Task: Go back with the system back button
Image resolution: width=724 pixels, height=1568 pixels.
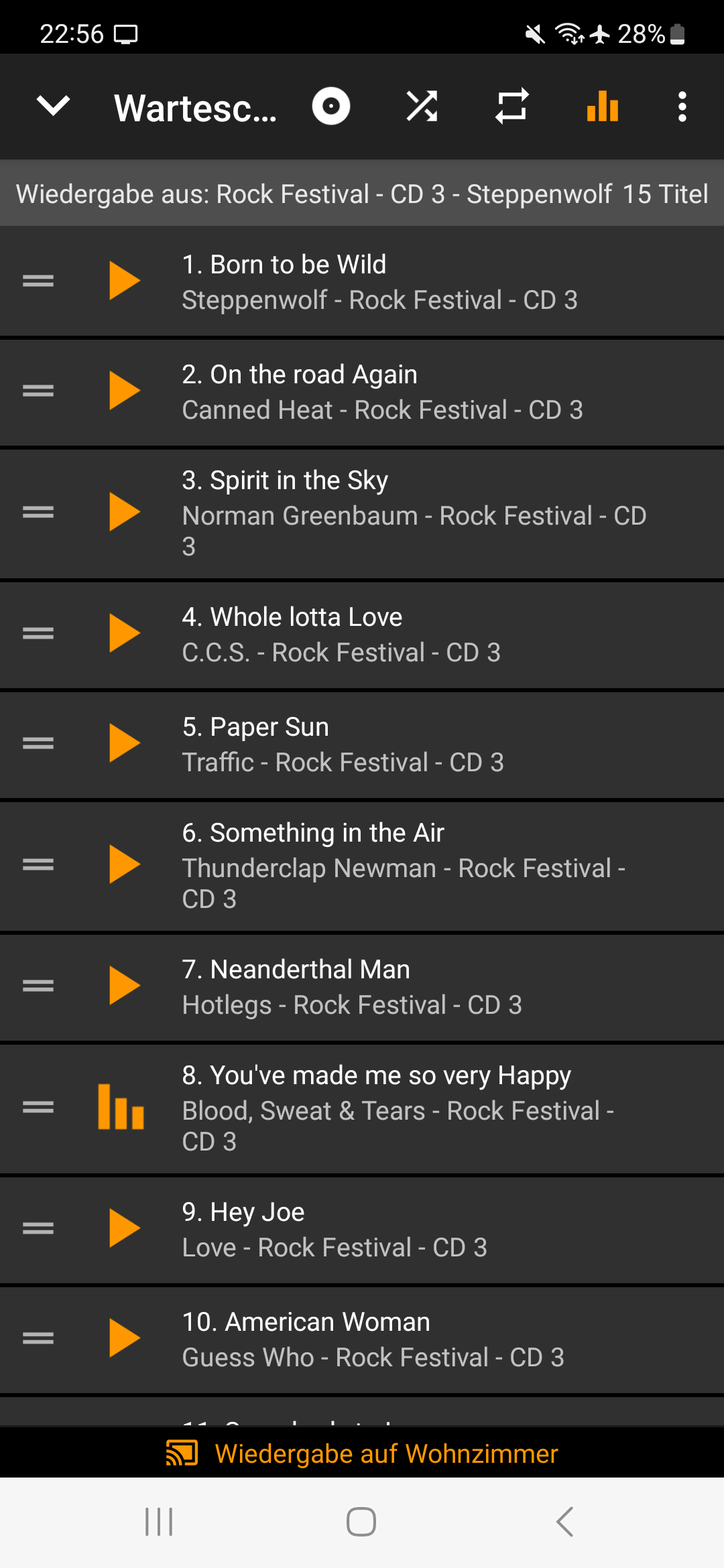Action: pyautogui.click(x=564, y=1521)
